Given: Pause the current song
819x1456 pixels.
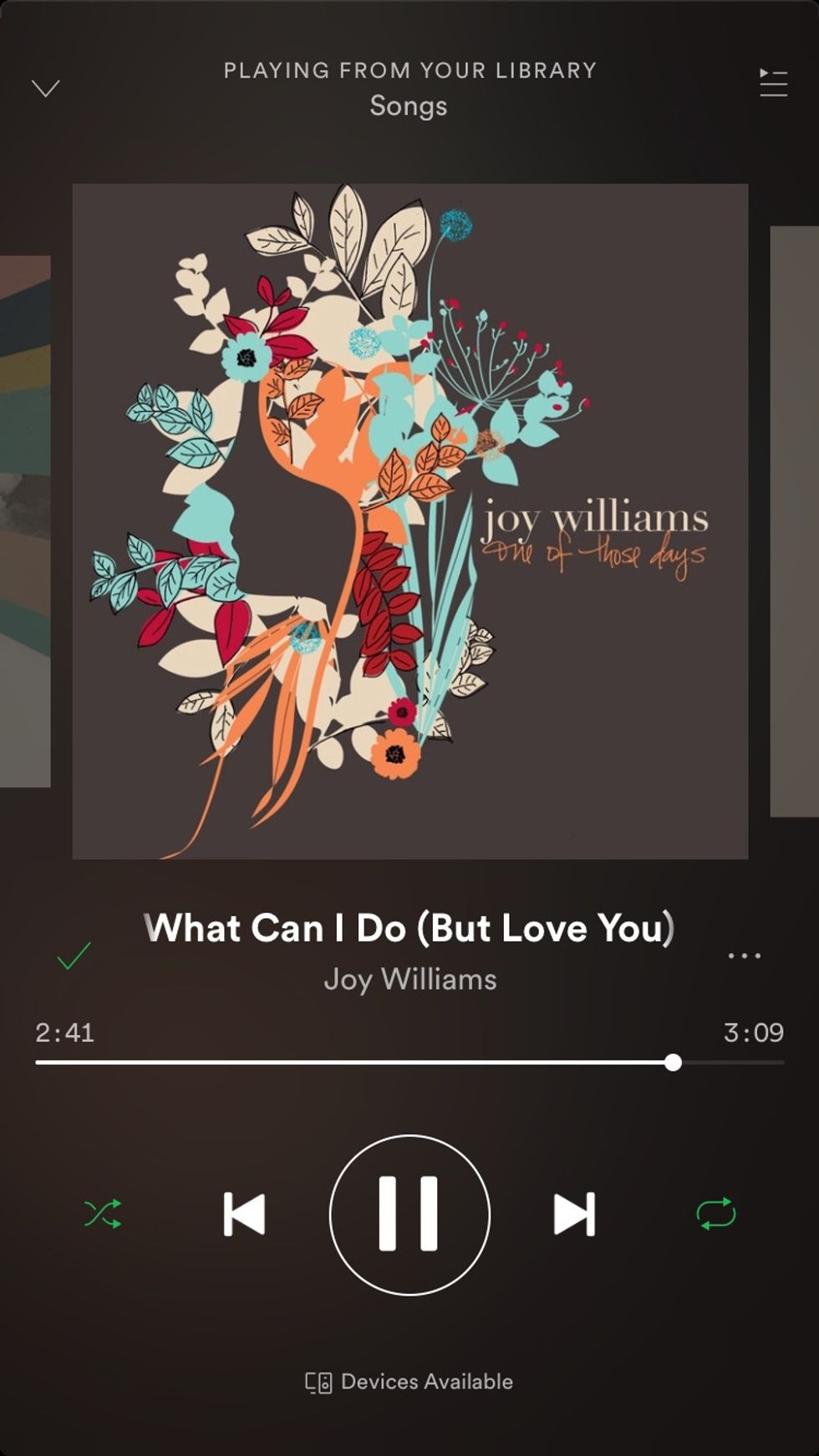Looking at the screenshot, I should pos(409,1214).
